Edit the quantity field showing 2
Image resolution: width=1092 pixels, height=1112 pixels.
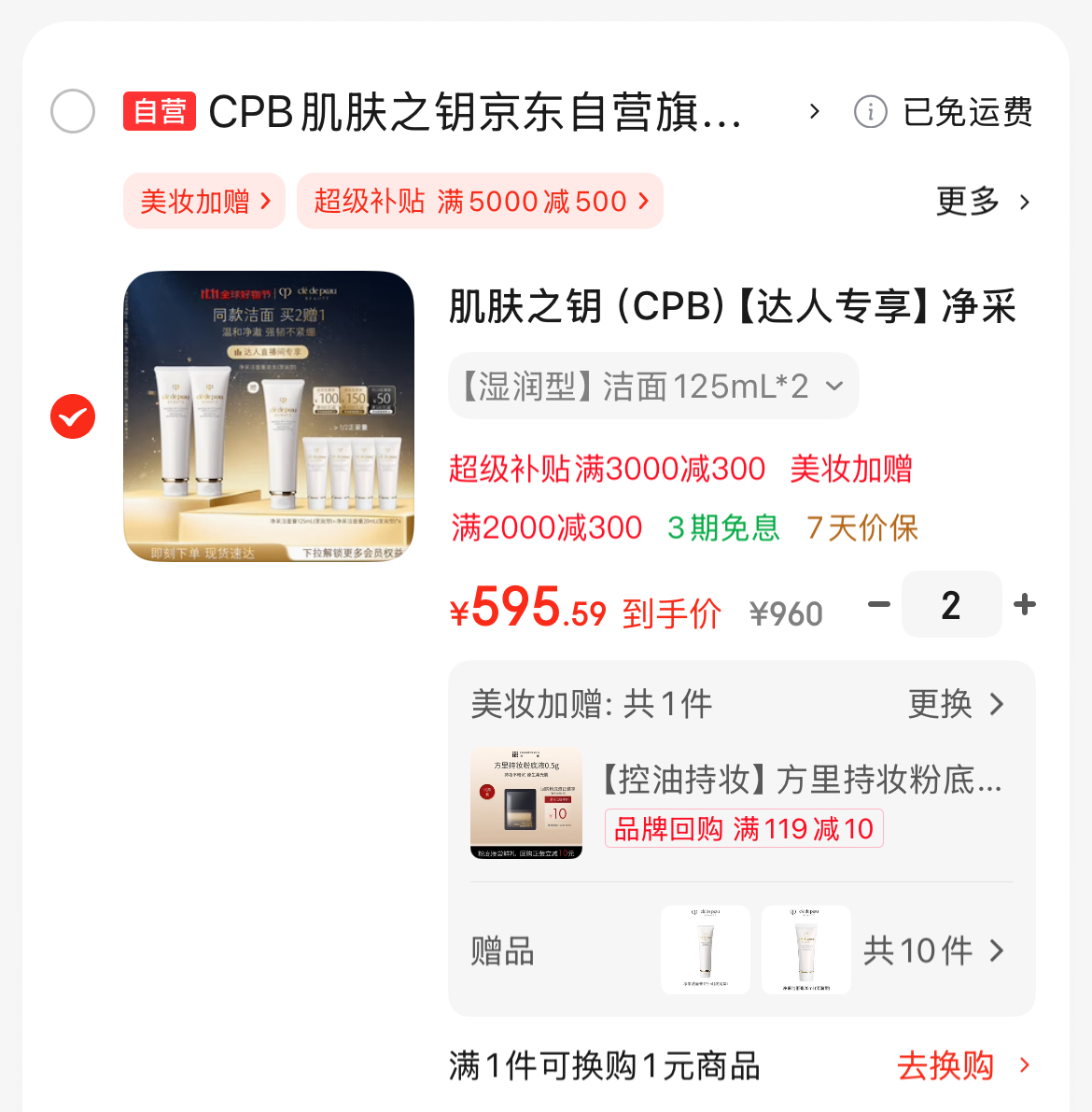(x=951, y=605)
